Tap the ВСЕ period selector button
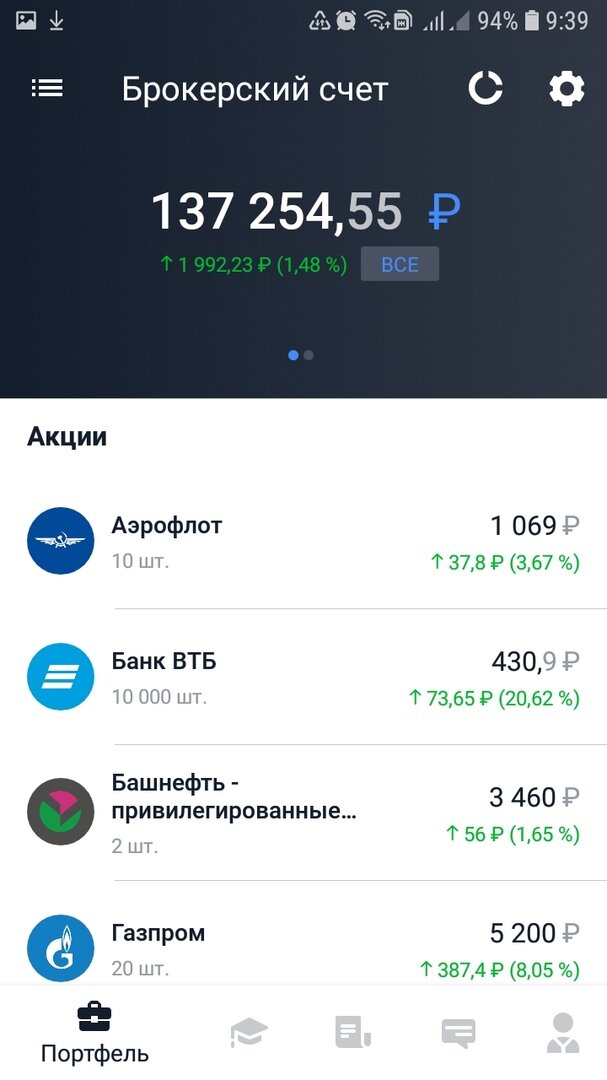The image size is (607, 1080). (400, 264)
